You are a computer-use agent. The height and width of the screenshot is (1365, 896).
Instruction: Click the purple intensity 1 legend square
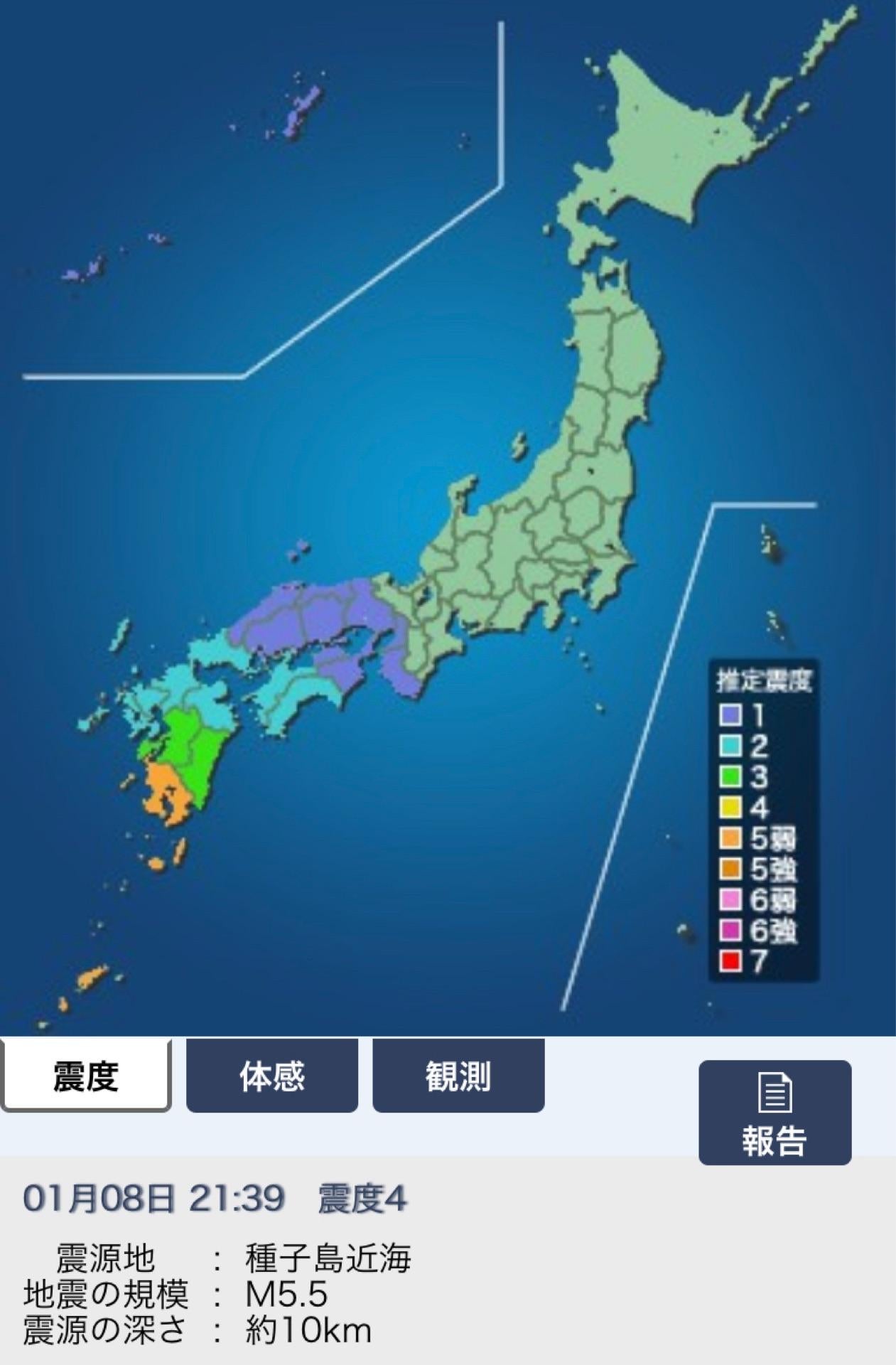(x=730, y=714)
